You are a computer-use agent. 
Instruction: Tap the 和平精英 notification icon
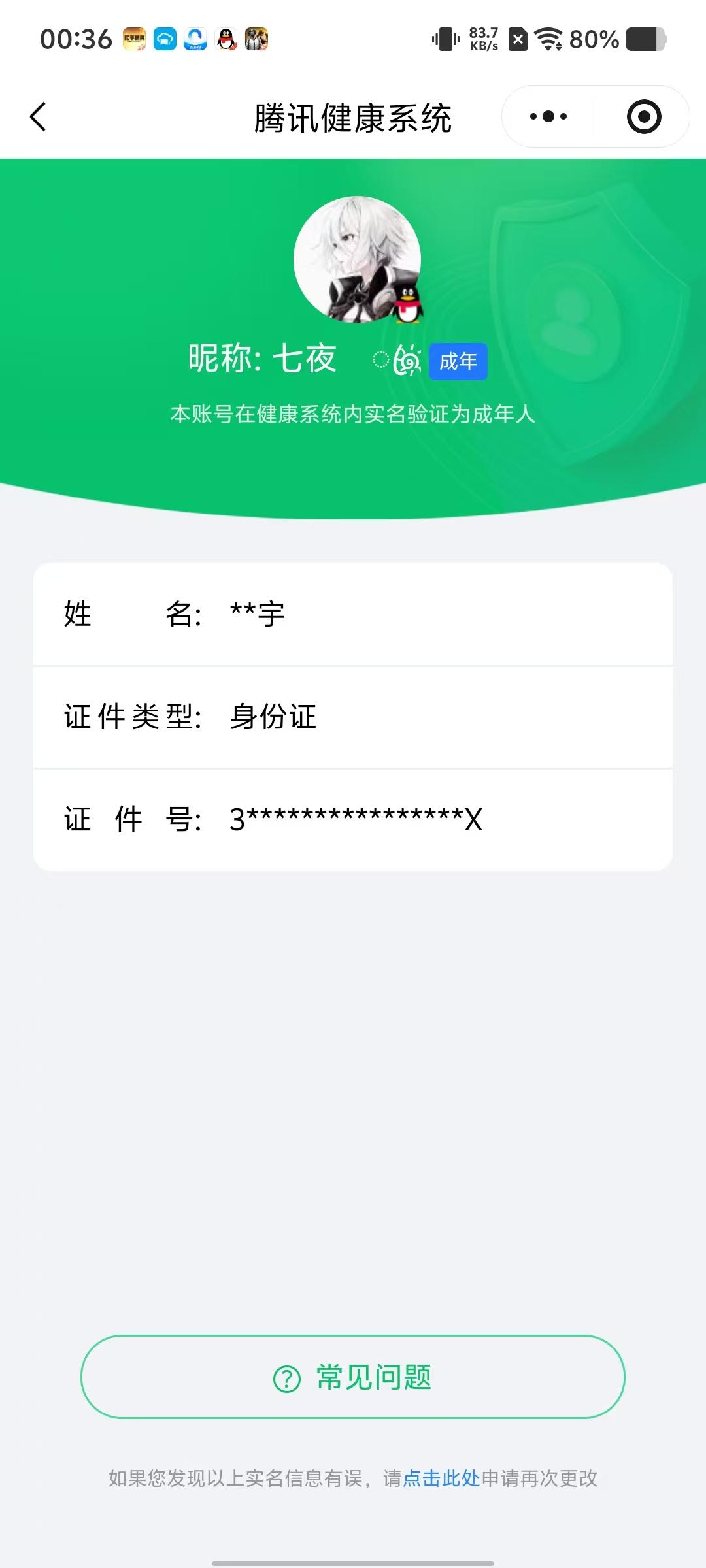click(x=134, y=39)
